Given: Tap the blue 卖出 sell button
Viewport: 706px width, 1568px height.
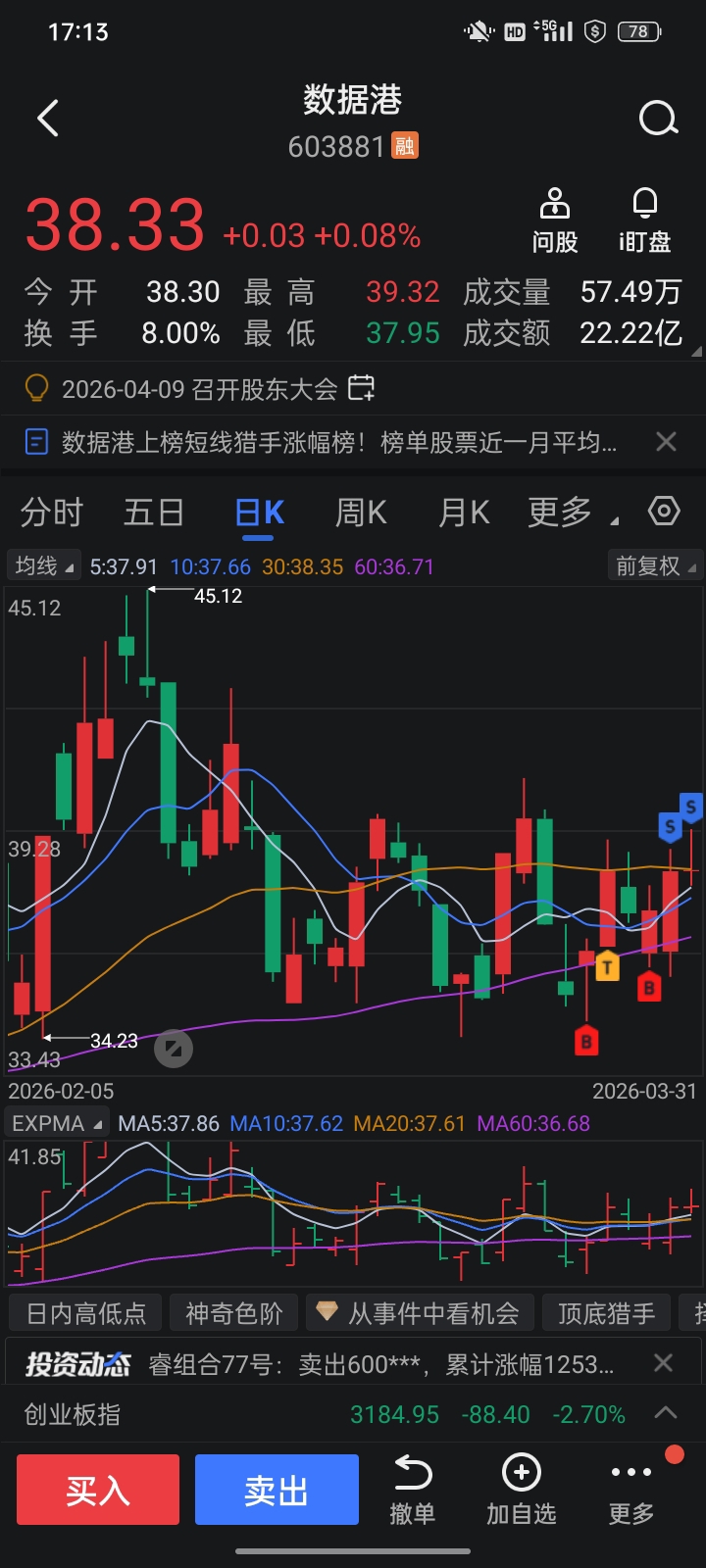Looking at the screenshot, I should (277, 1490).
